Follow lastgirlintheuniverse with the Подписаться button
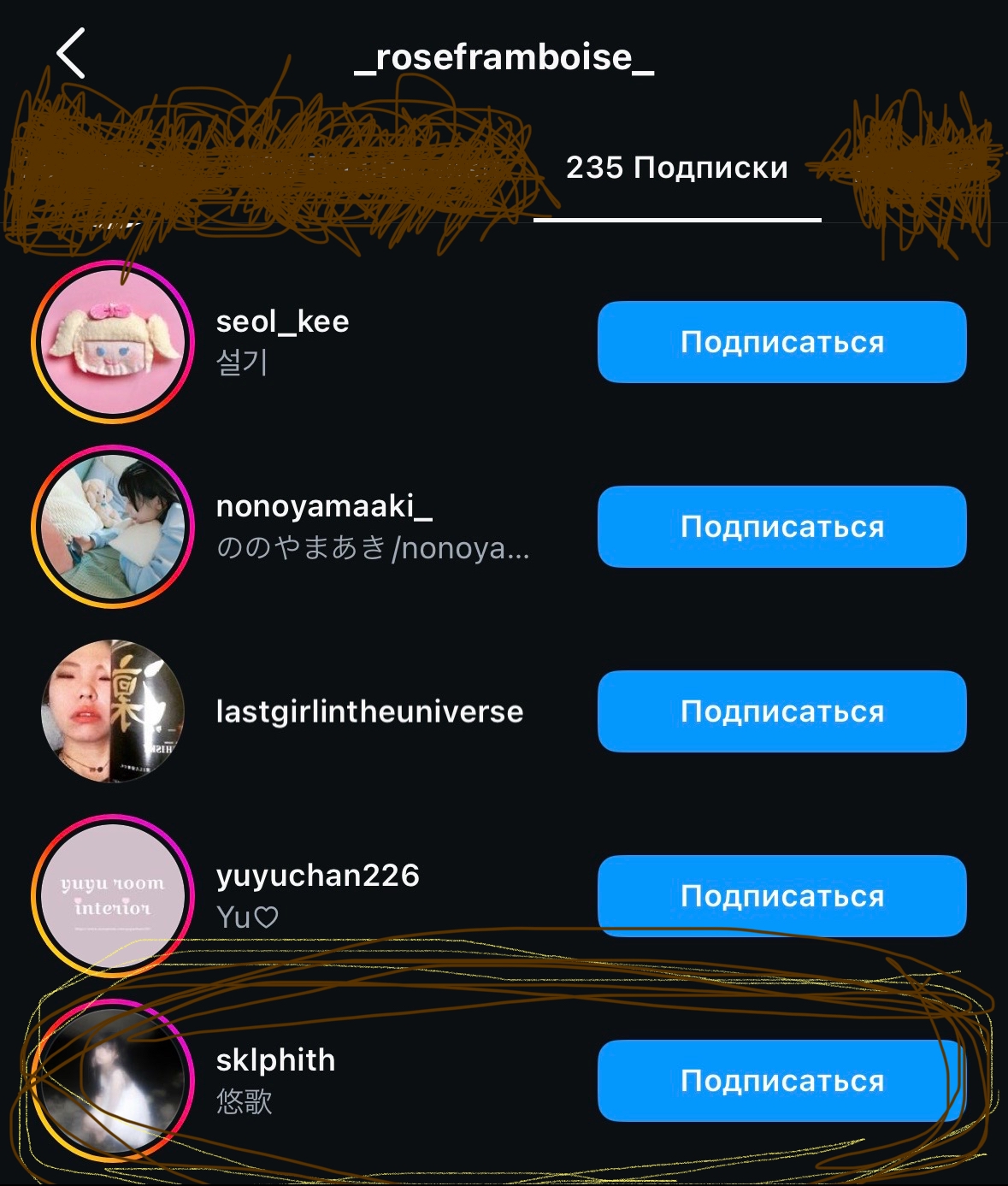Image resolution: width=1008 pixels, height=1186 pixels. [781, 711]
